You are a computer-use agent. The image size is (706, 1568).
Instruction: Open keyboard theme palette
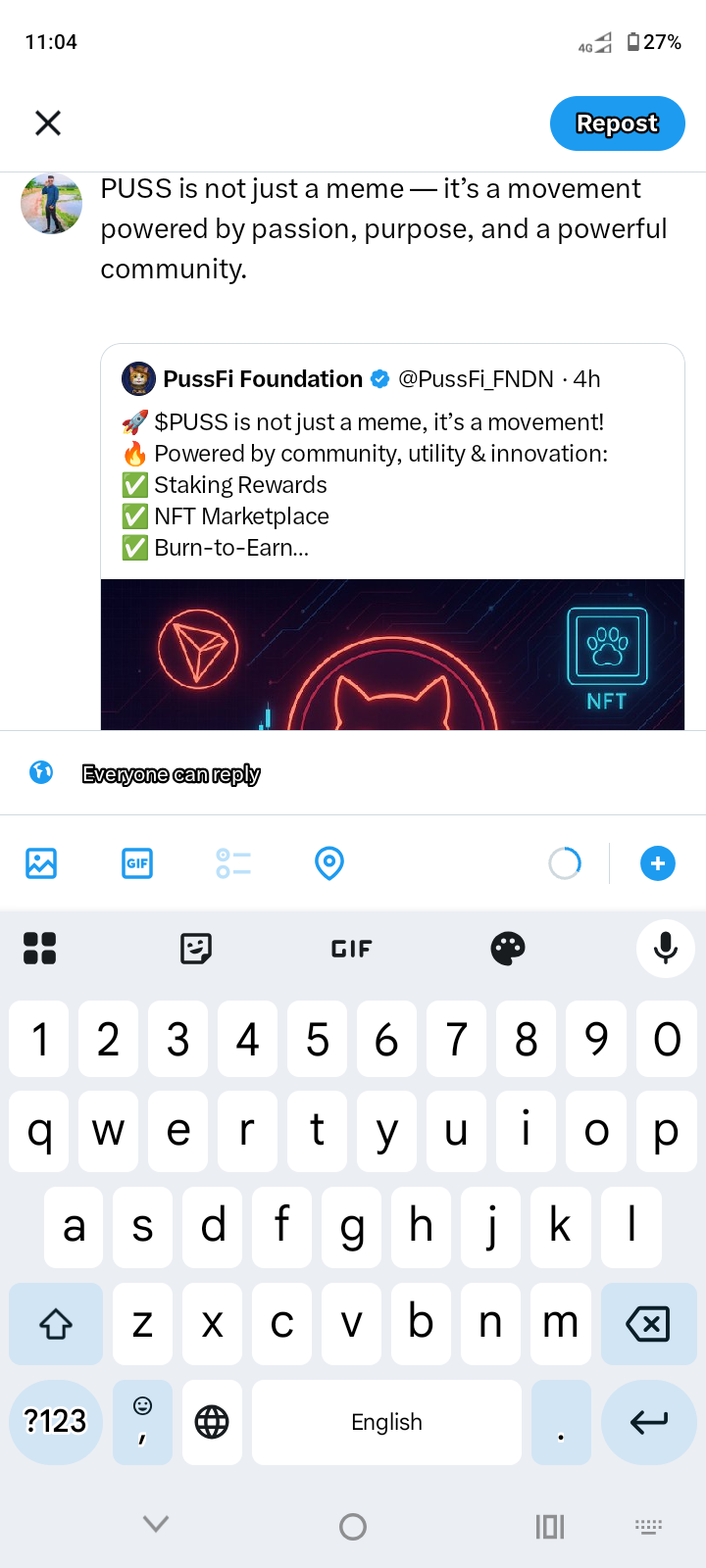click(x=508, y=948)
